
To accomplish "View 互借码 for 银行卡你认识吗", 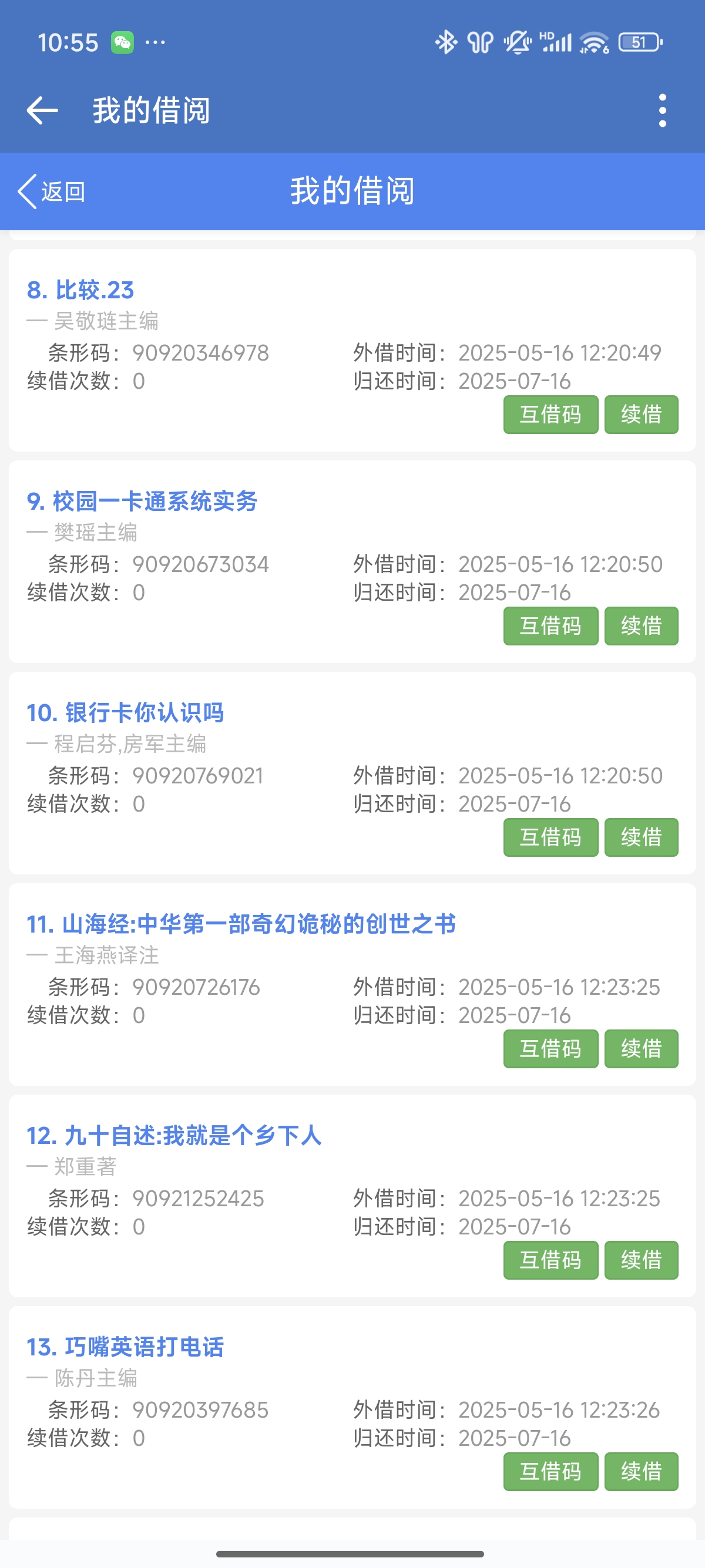I will pos(550,837).
